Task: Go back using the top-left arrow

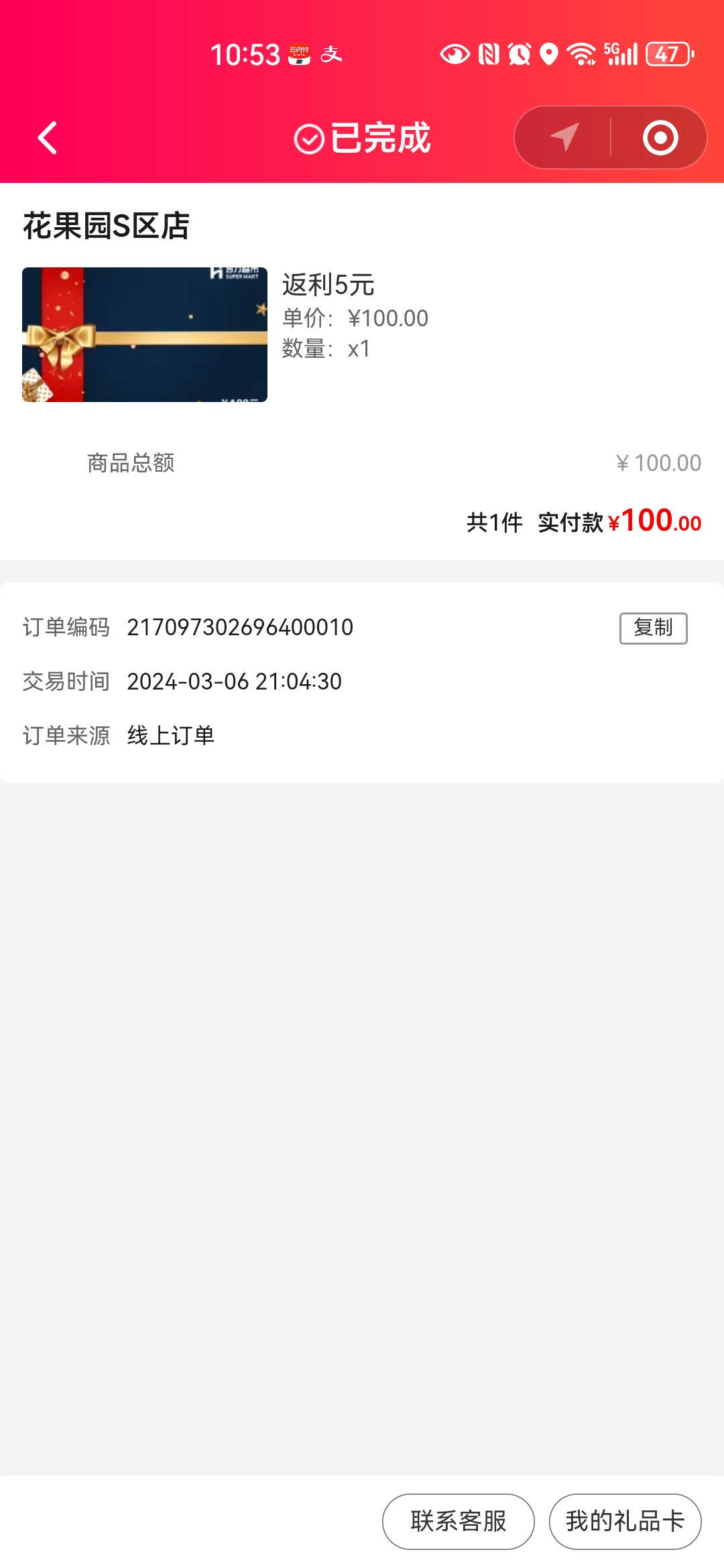Action: click(x=48, y=138)
